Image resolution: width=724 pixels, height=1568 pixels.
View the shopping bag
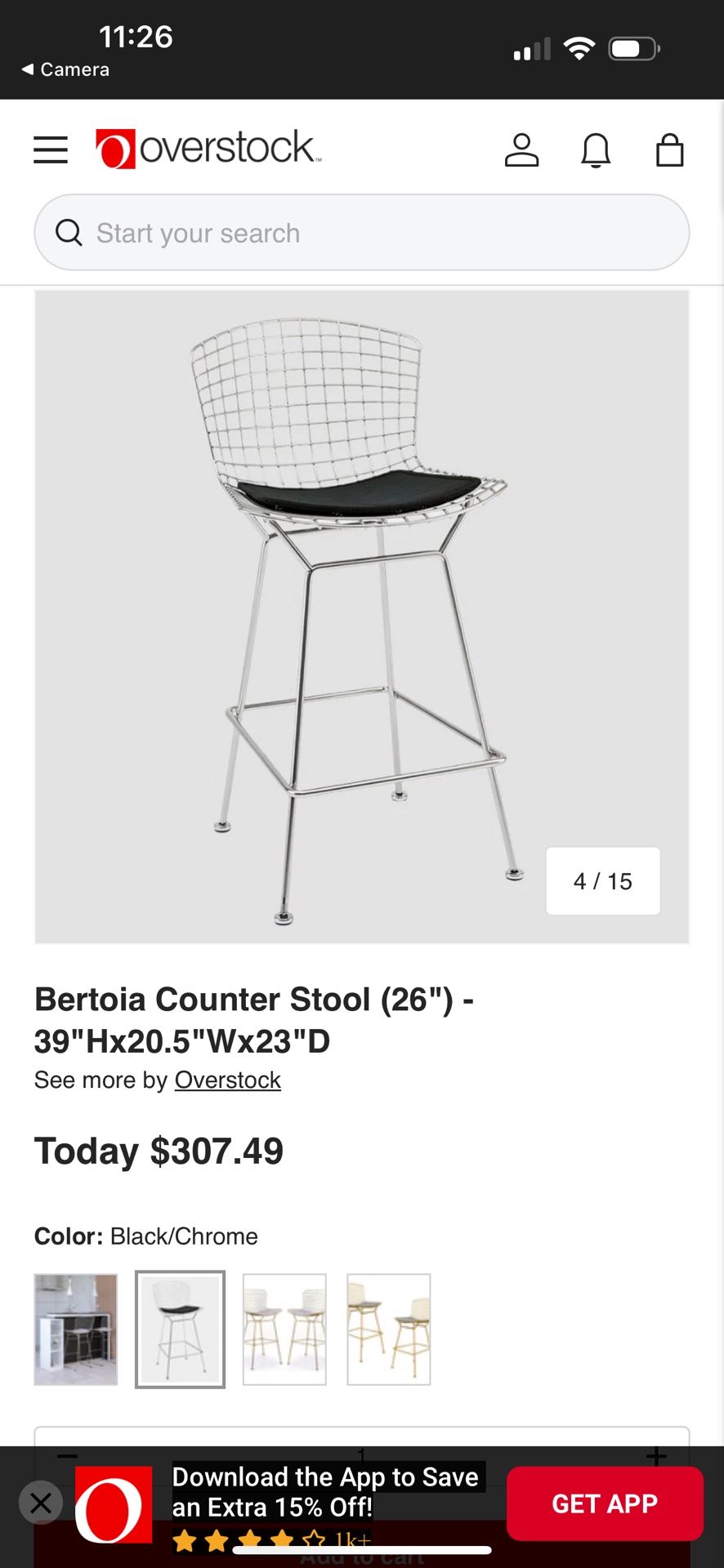[670, 150]
